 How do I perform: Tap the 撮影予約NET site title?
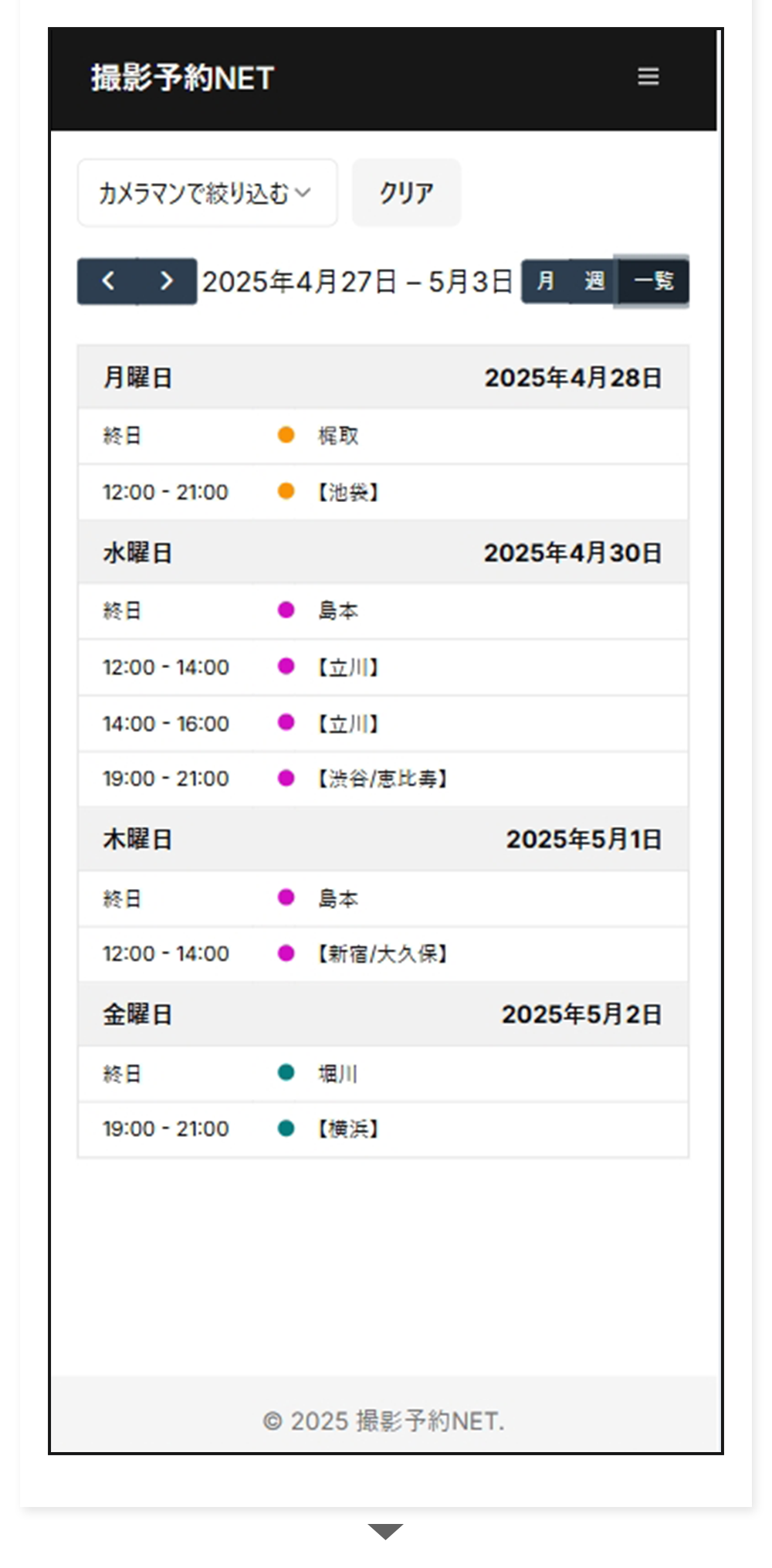(182, 78)
